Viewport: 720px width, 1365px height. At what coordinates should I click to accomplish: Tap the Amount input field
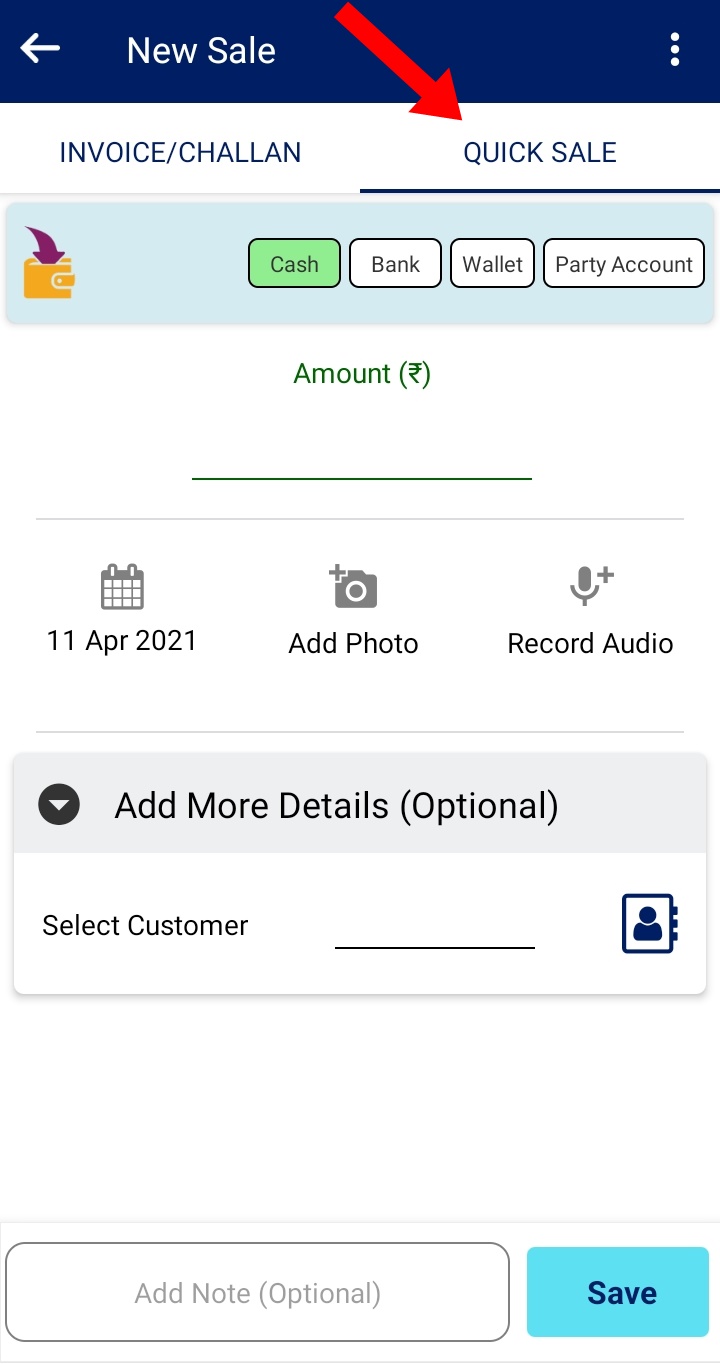(361, 446)
